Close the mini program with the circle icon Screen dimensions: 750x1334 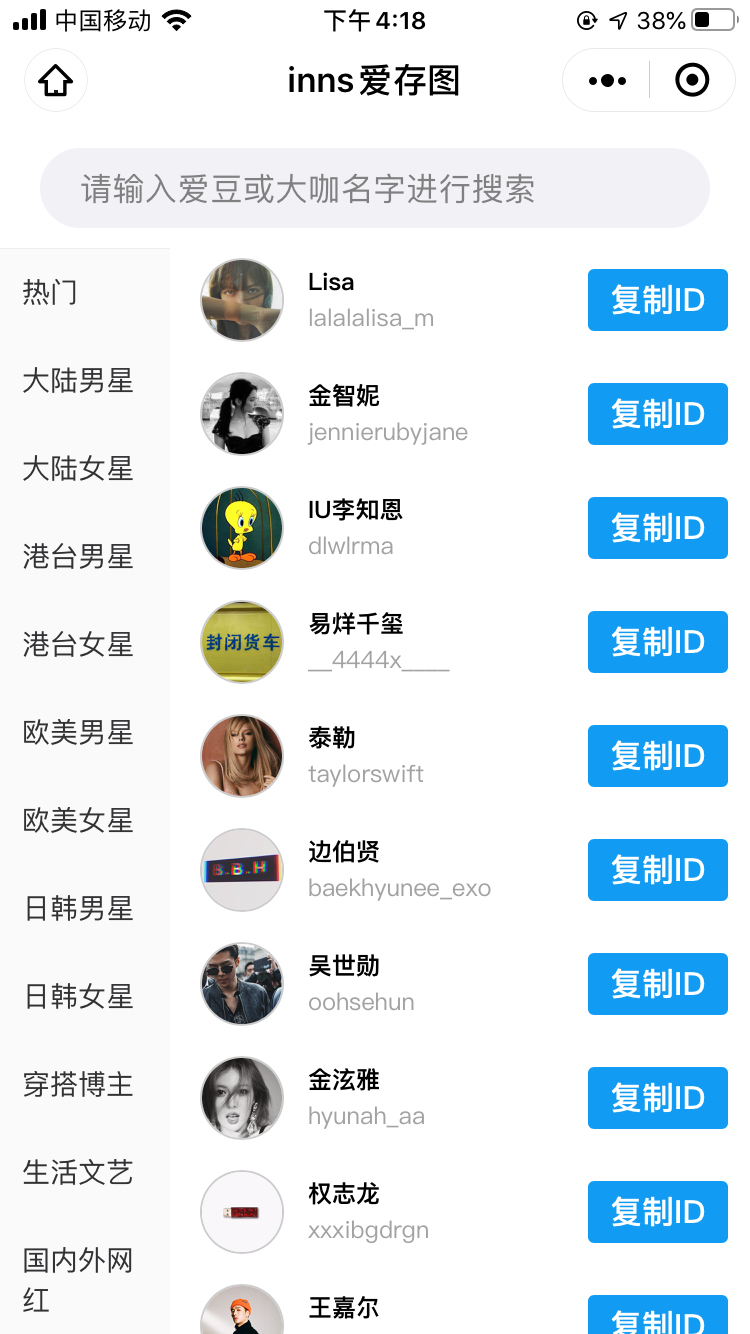692,80
